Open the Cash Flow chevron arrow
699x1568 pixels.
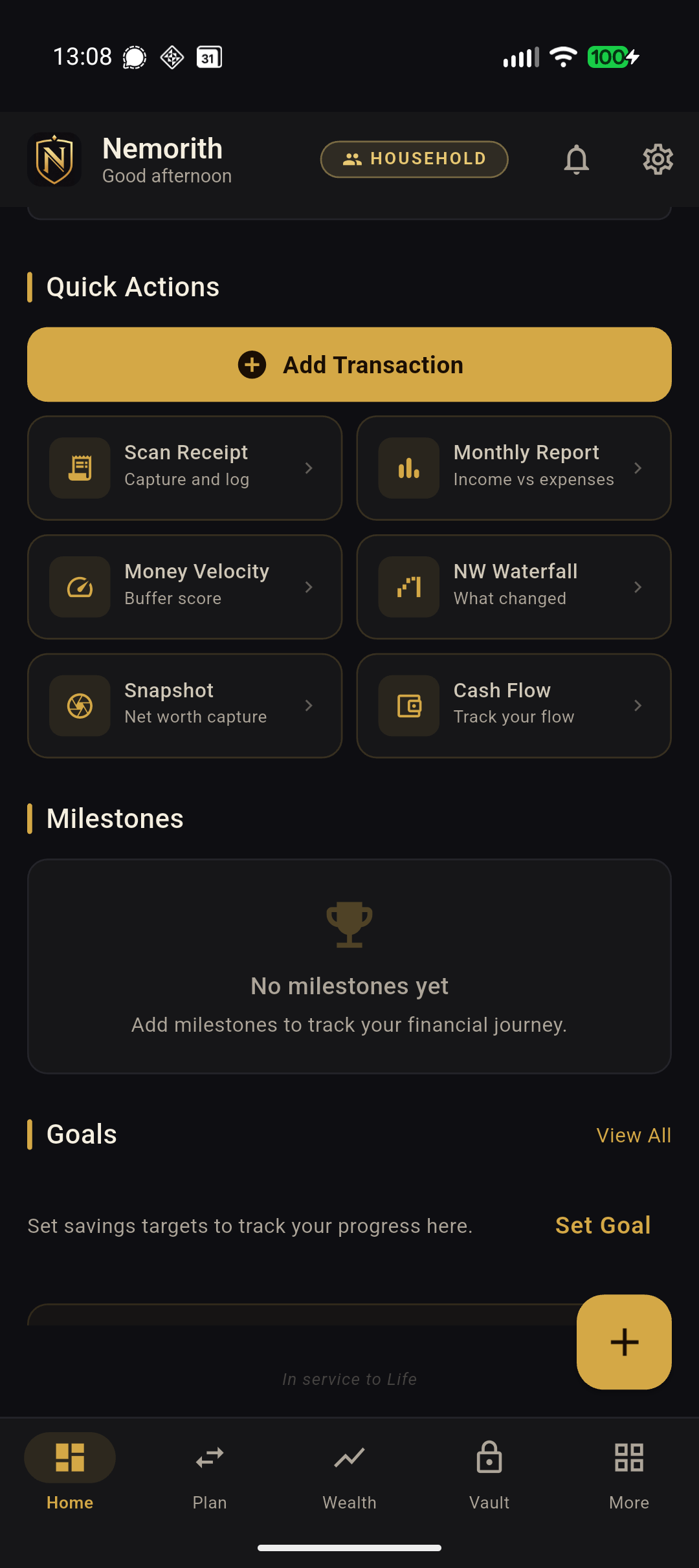coord(638,705)
